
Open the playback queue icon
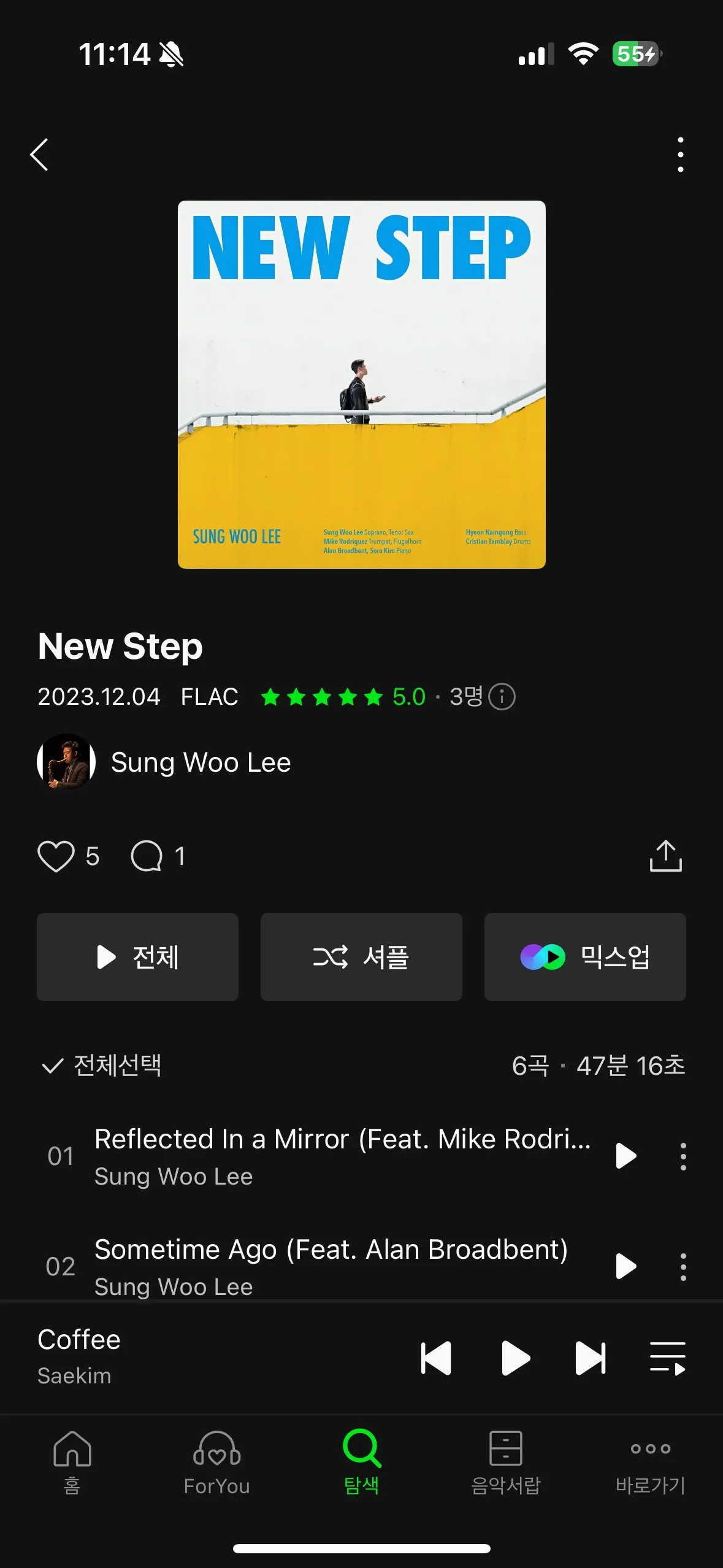[x=667, y=1358]
